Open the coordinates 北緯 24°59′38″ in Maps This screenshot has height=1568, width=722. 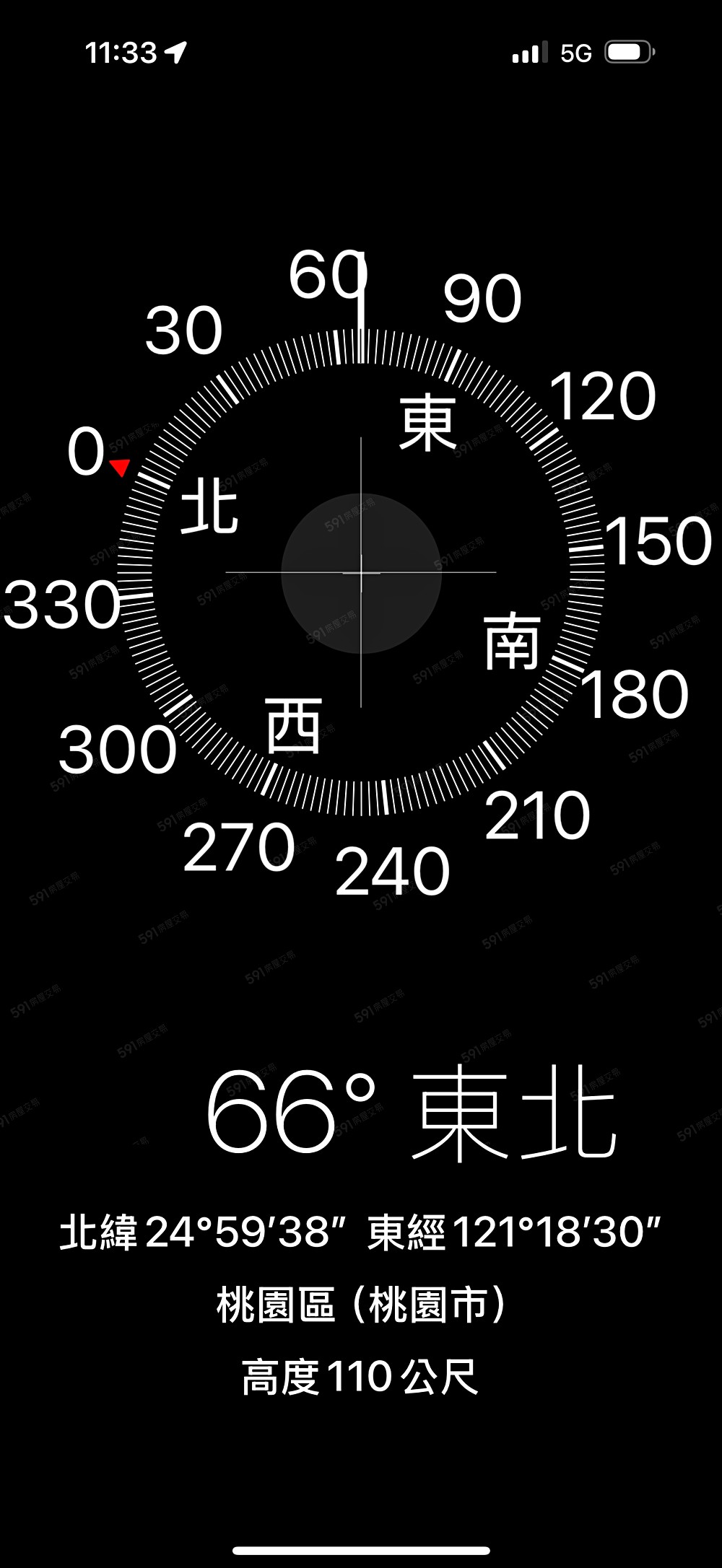click(x=360, y=1232)
